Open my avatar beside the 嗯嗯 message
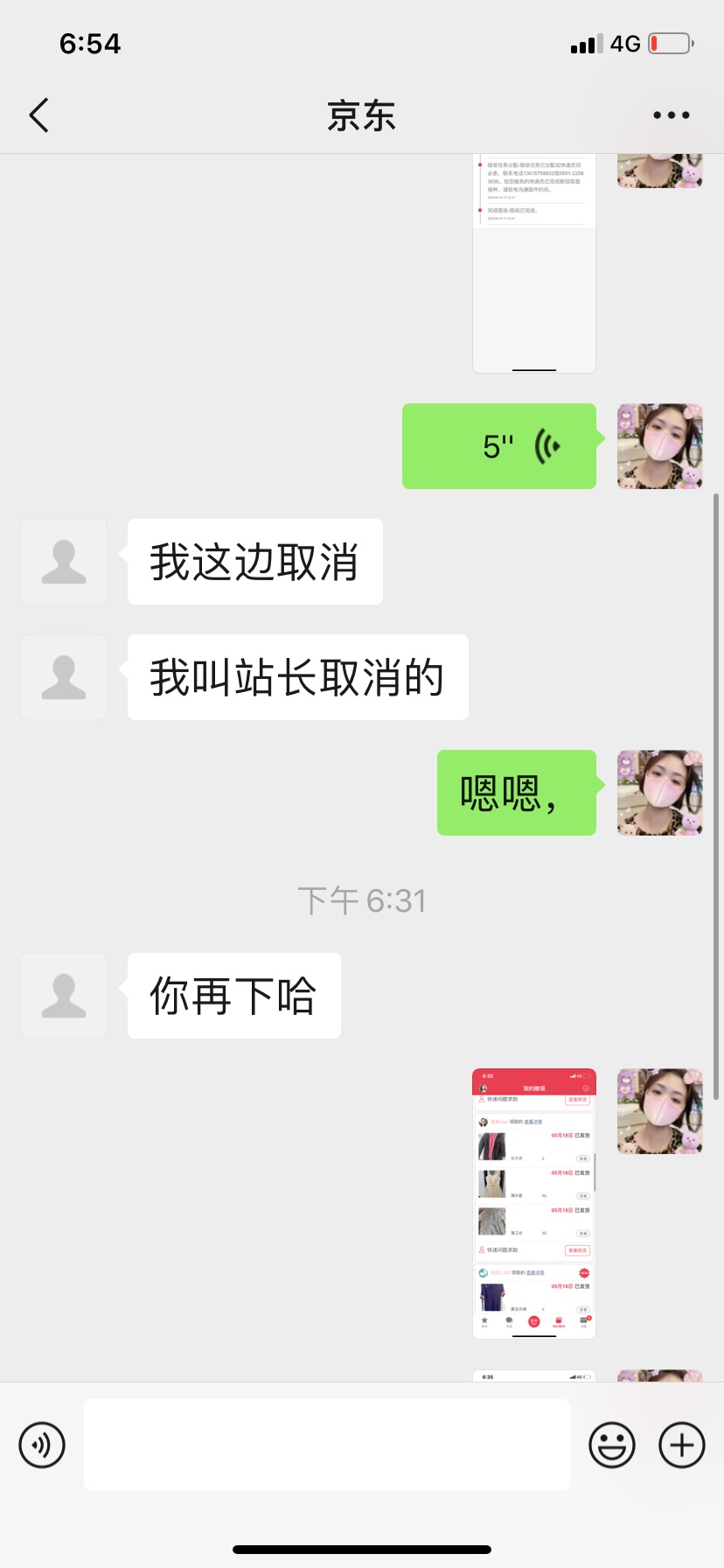Image resolution: width=724 pixels, height=1568 pixels. point(660,793)
